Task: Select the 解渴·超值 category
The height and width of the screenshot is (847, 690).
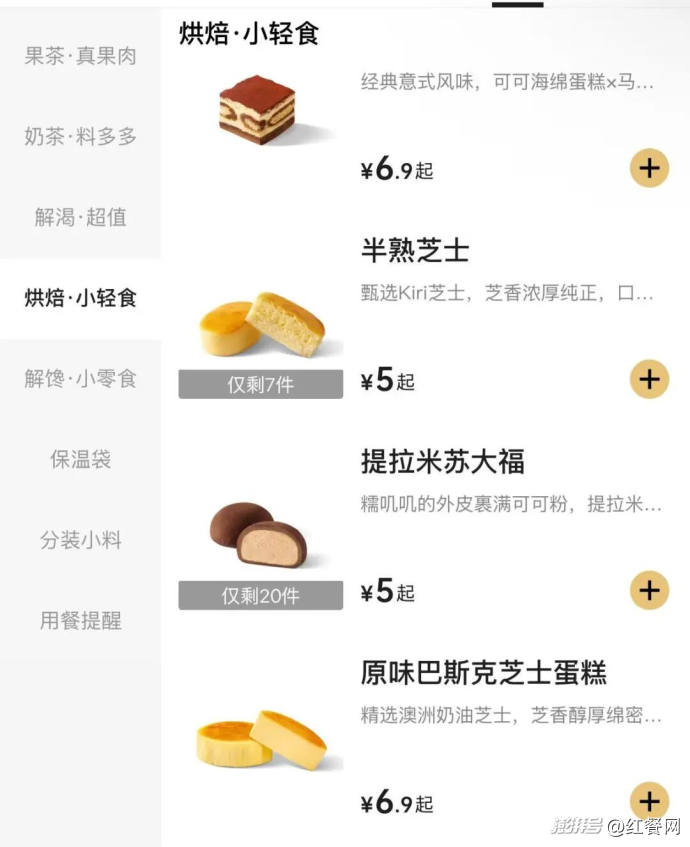Action: pos(80,217)
